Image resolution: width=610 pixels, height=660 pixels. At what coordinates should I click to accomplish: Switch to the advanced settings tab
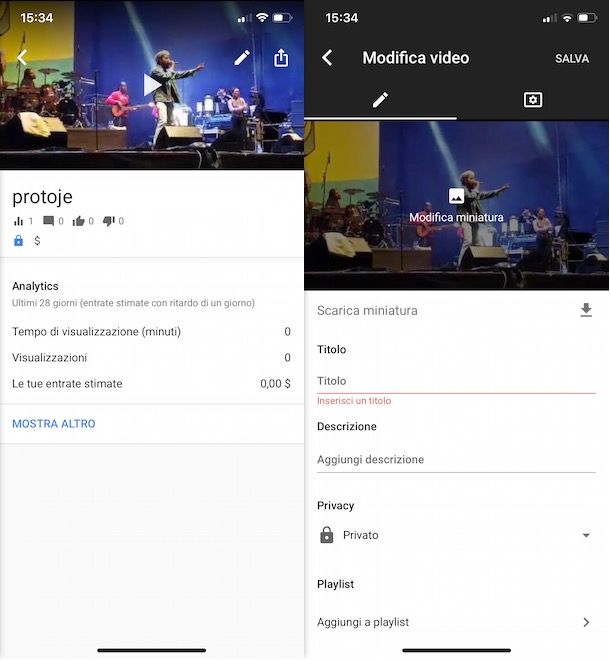(533, 100)
